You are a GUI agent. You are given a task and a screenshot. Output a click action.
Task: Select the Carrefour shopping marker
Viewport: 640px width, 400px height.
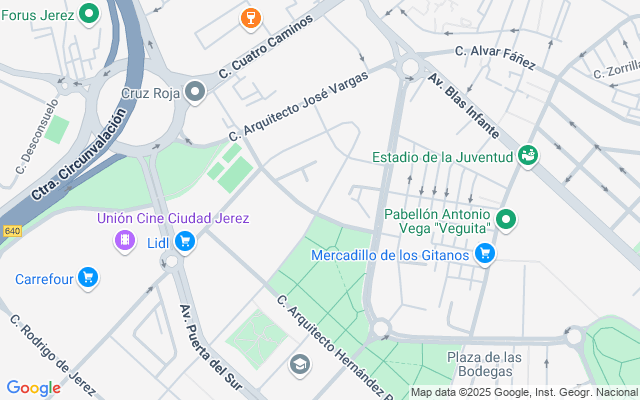point(89,278)
